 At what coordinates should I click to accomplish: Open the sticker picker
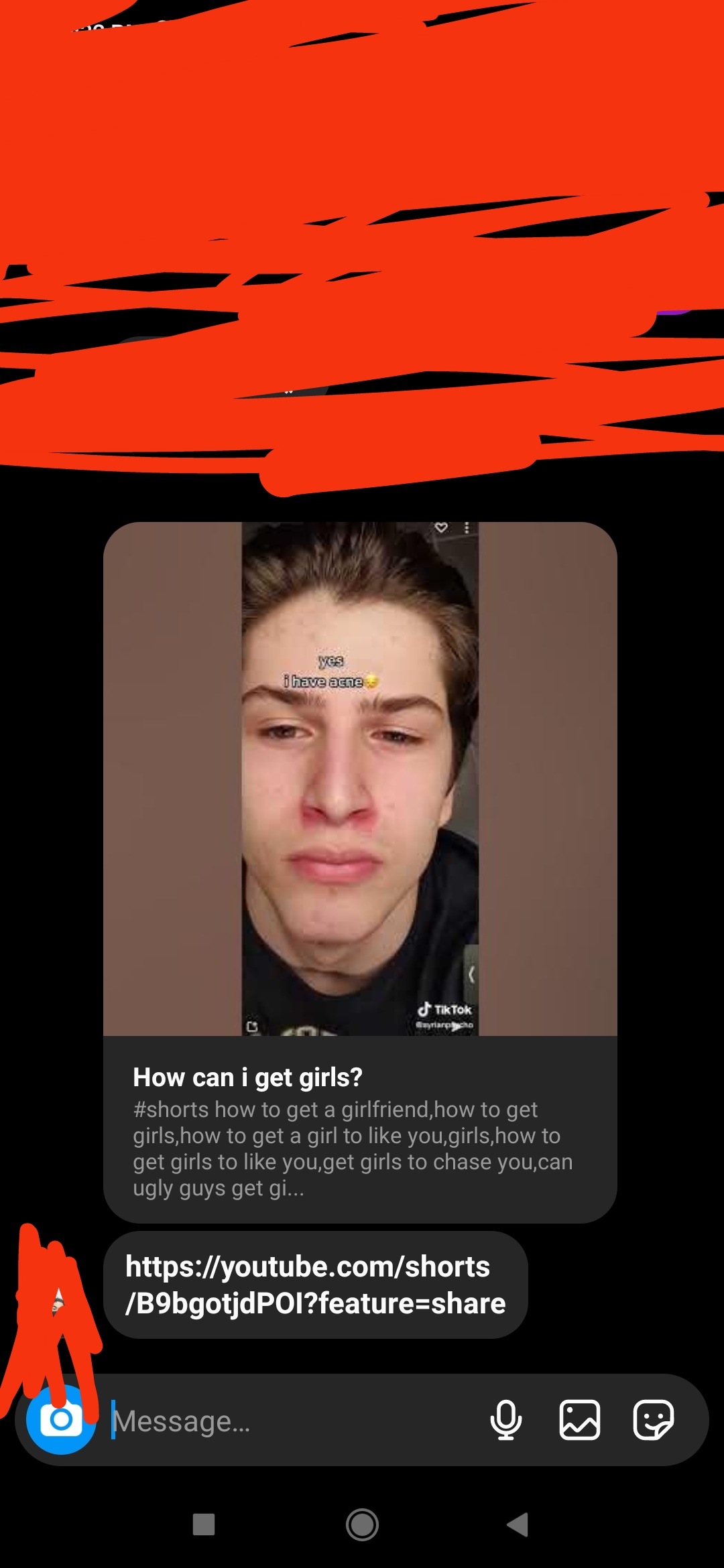654,1420
